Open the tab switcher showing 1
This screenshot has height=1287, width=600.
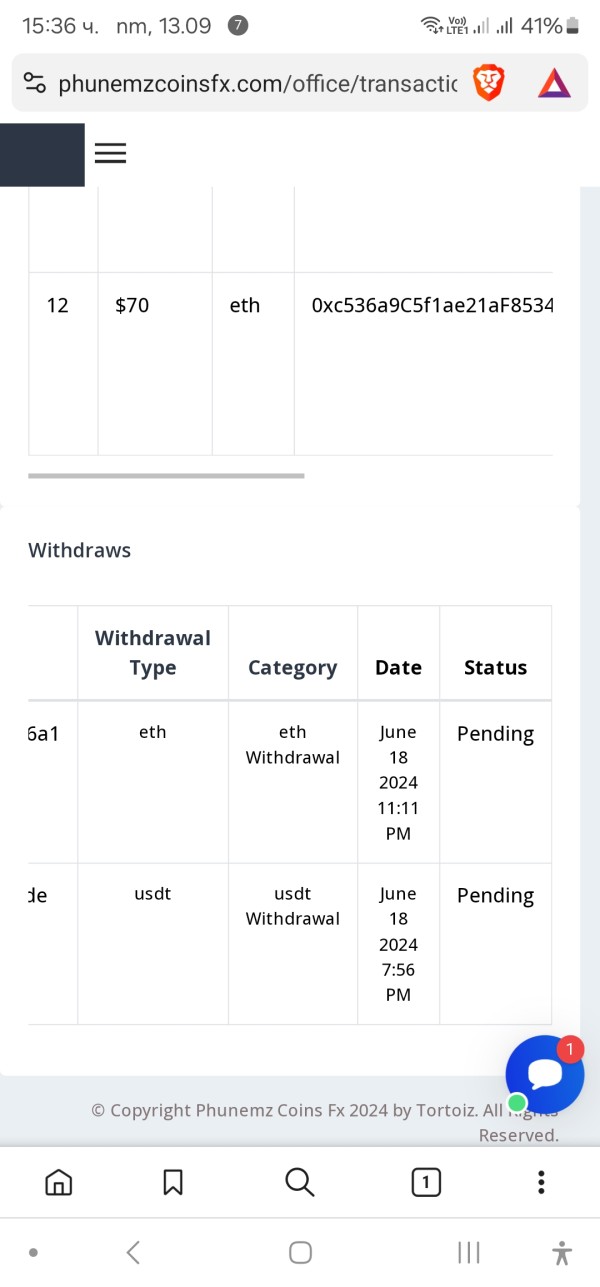tap(426, 1182)
